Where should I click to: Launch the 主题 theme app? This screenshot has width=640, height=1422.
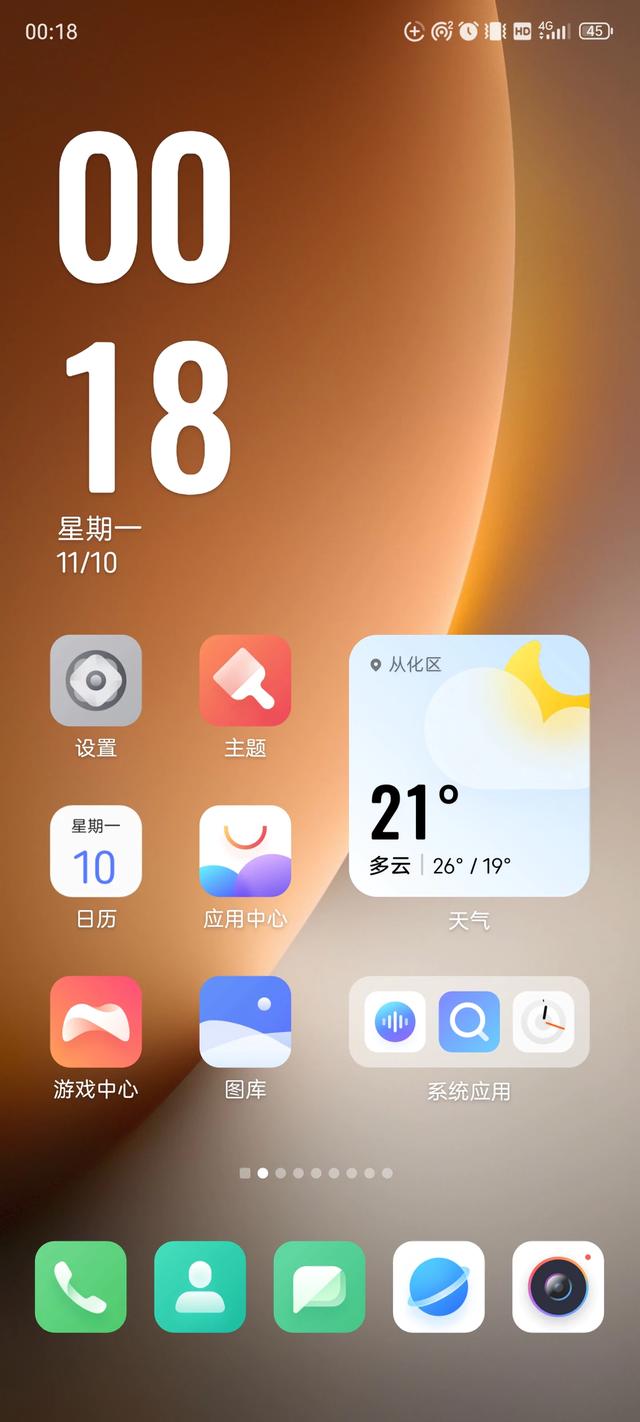pyautogui.click(x=245, y=680)
